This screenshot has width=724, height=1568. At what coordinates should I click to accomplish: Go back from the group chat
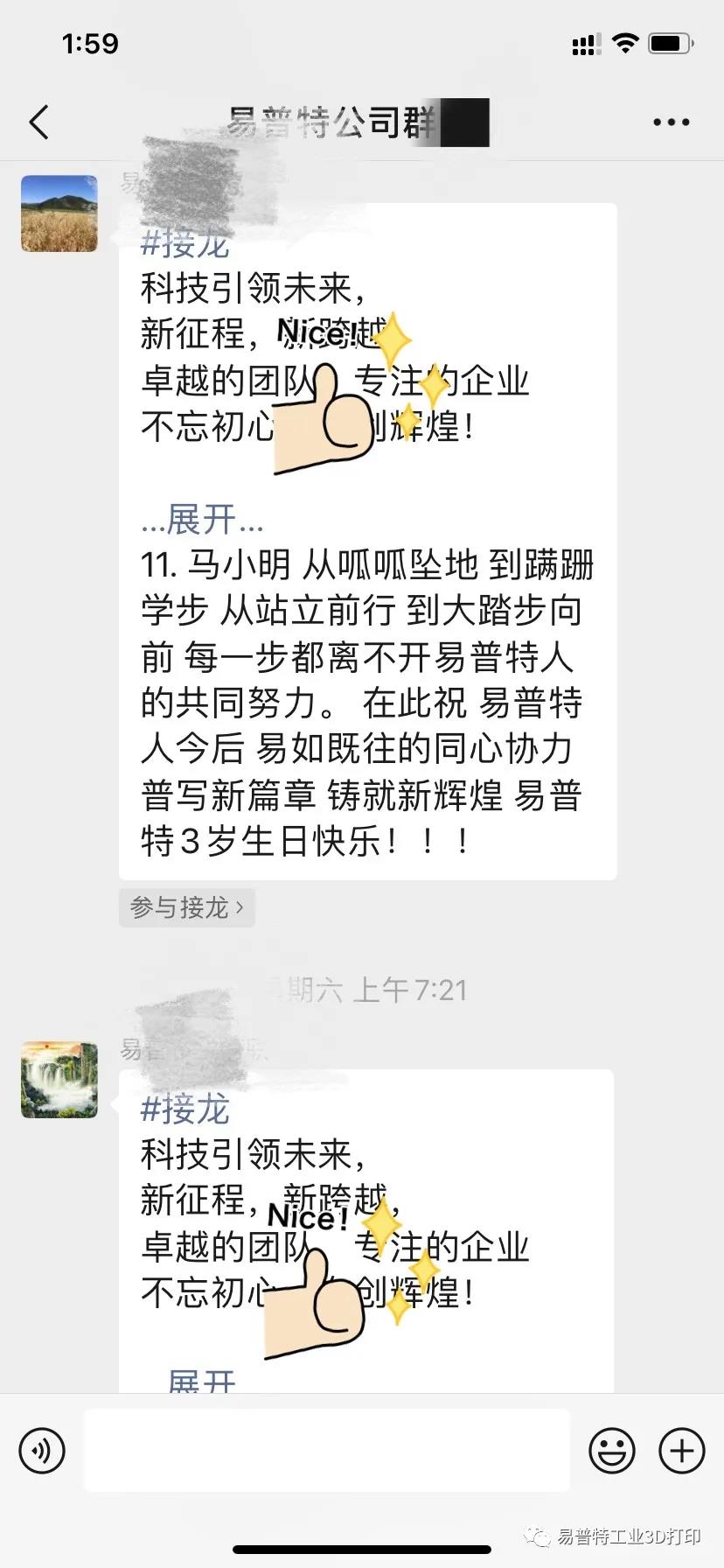click(38, 122)
